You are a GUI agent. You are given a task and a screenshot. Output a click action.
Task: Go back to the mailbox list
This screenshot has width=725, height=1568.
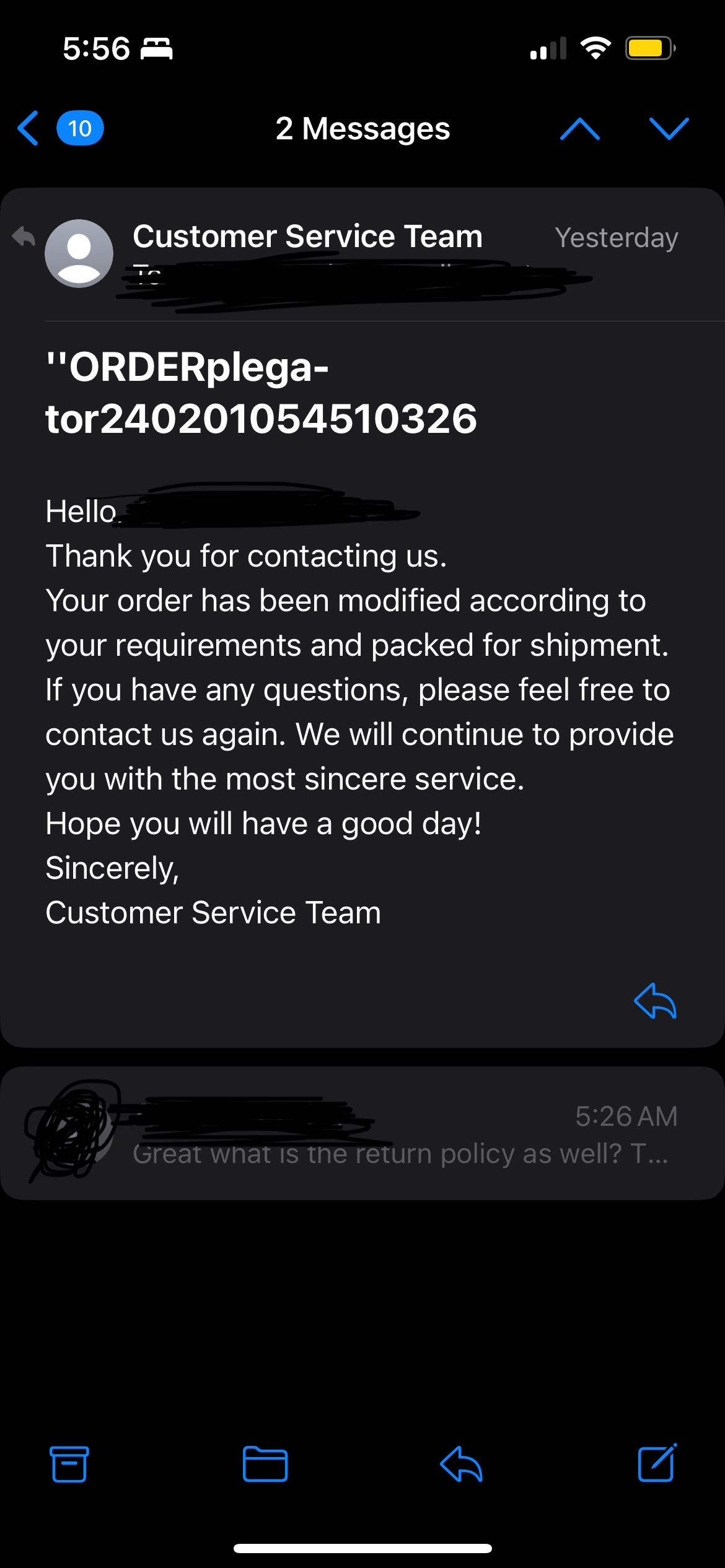coord(59,129)
